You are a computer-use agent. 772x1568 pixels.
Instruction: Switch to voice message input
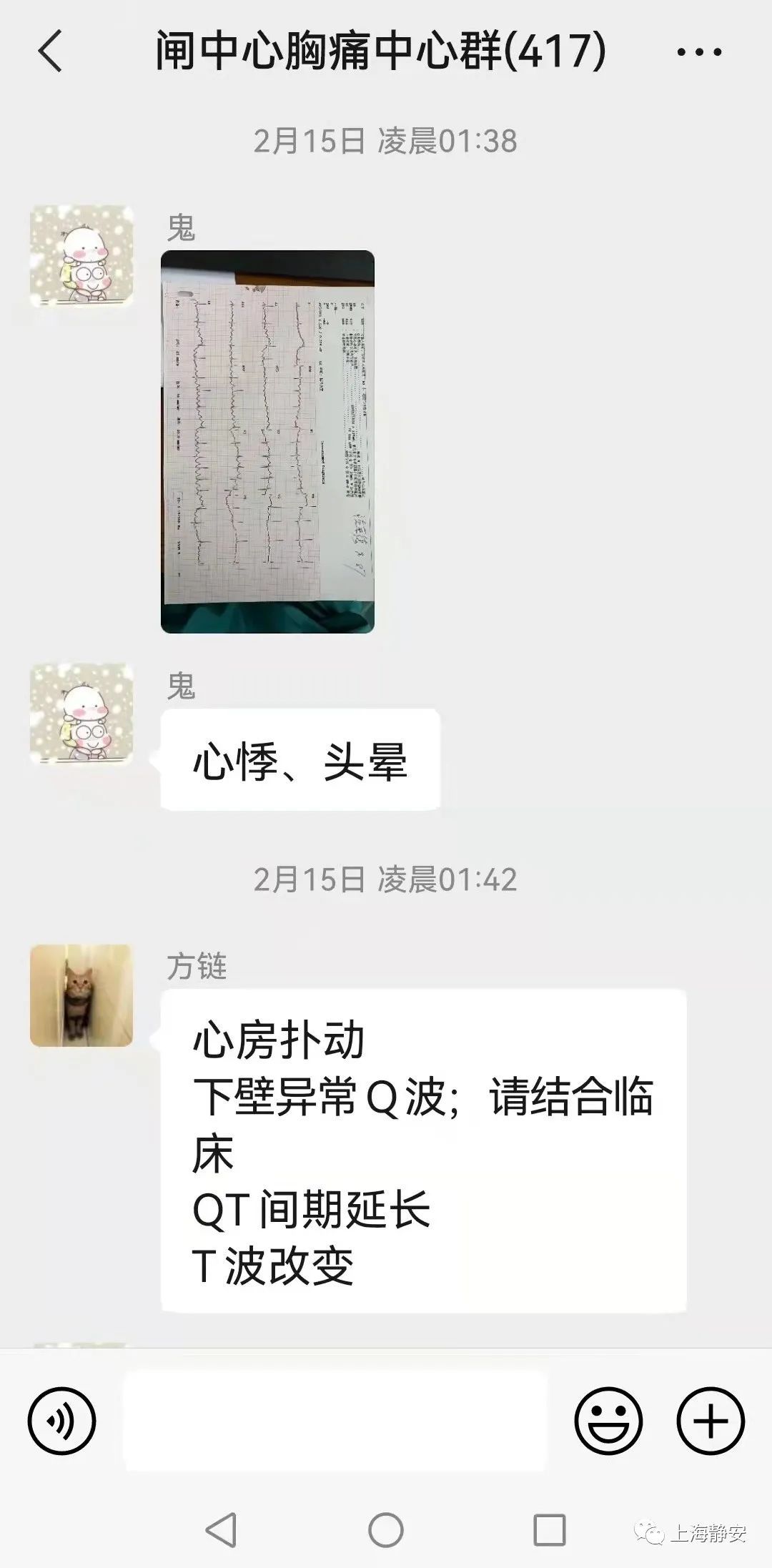point(61,1420)
